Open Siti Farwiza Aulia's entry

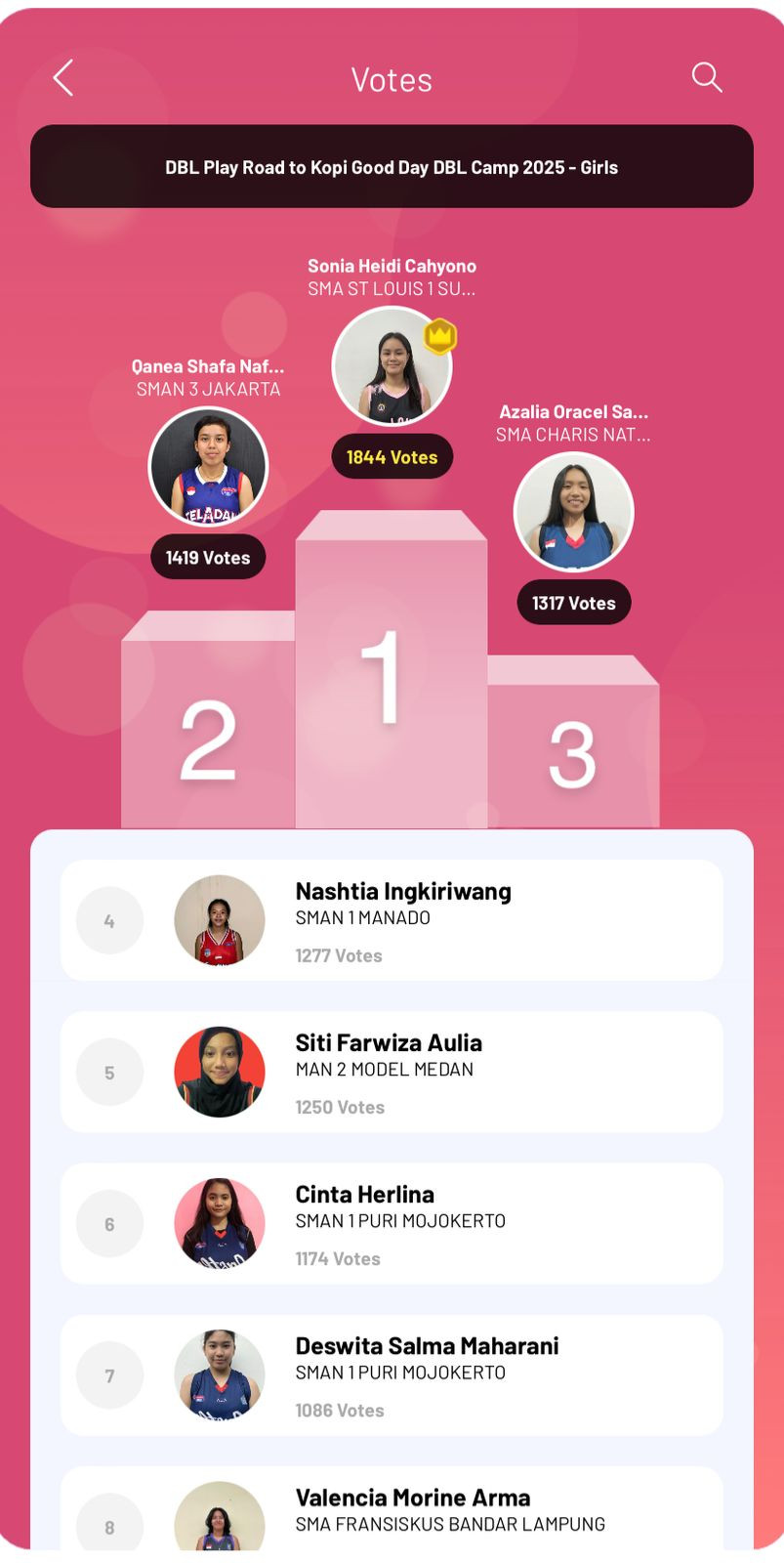[x=392, y=1072]
